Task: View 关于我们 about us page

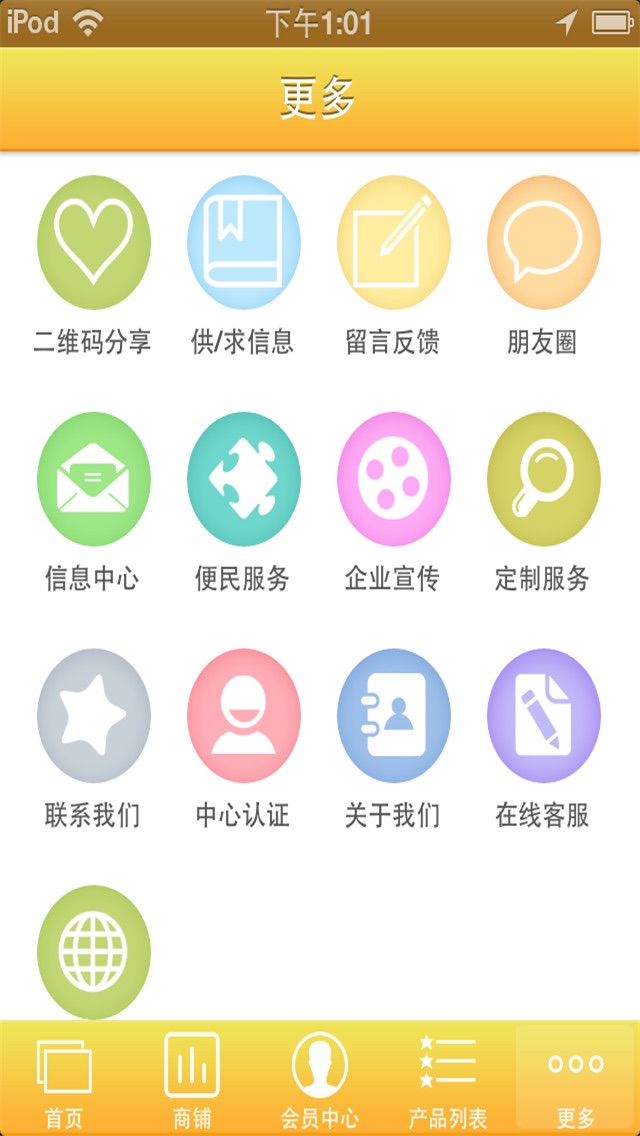Action: (x=393, y=716)
